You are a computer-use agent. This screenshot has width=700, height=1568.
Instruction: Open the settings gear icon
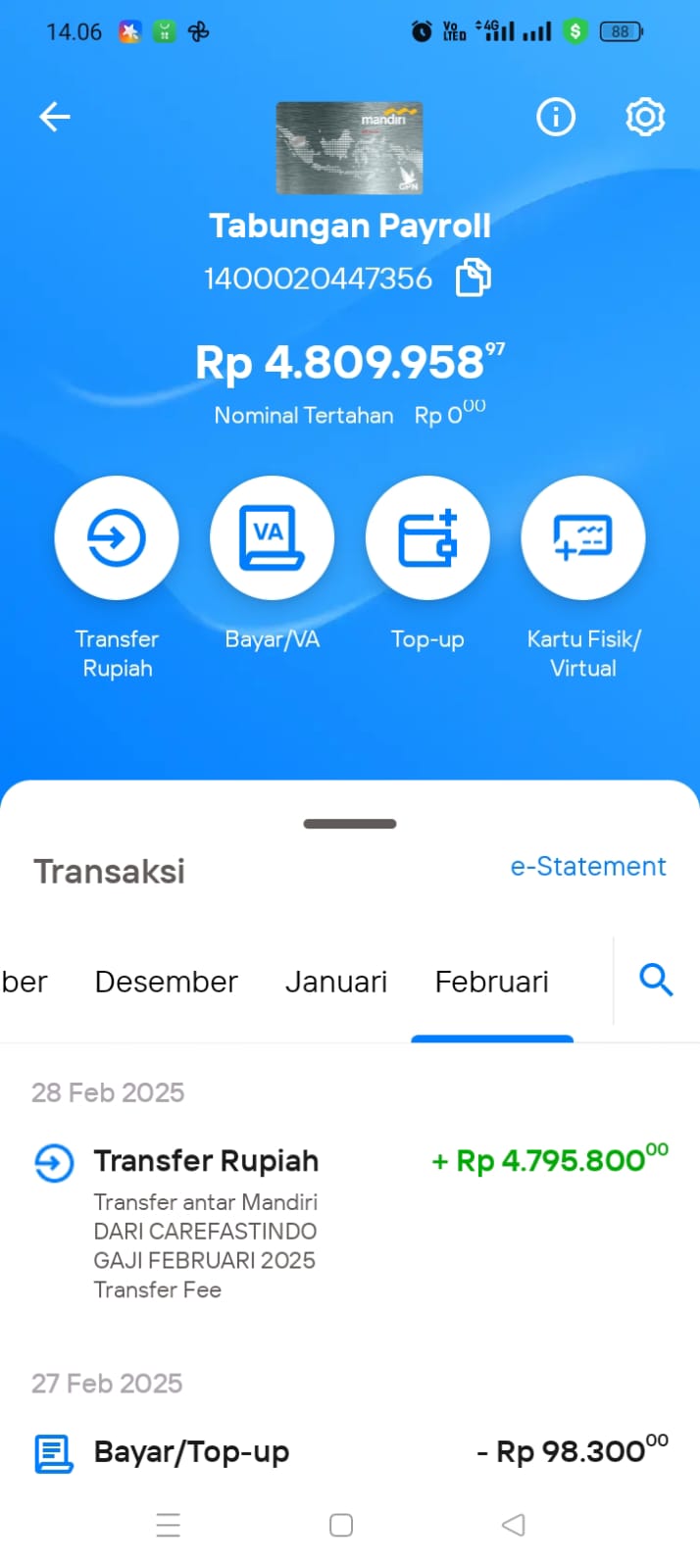(x=645, y=118)
